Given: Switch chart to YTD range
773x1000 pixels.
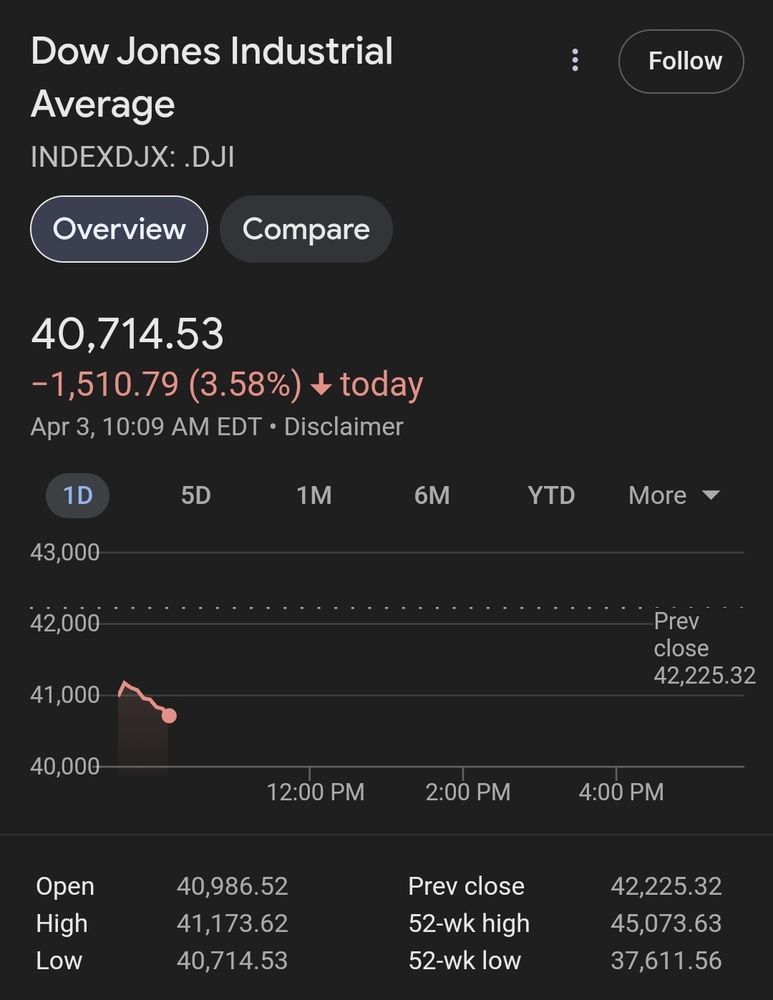Looking at the screenshot, I should coord(551,496).
